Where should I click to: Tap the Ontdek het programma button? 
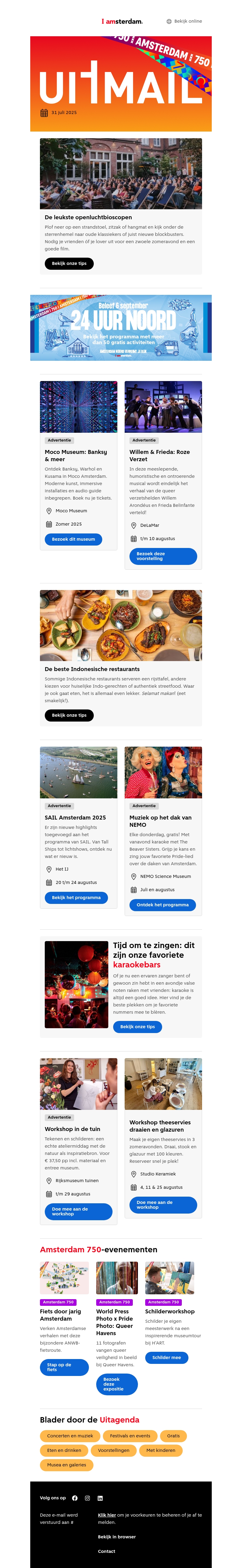click(x=162, y=905)
